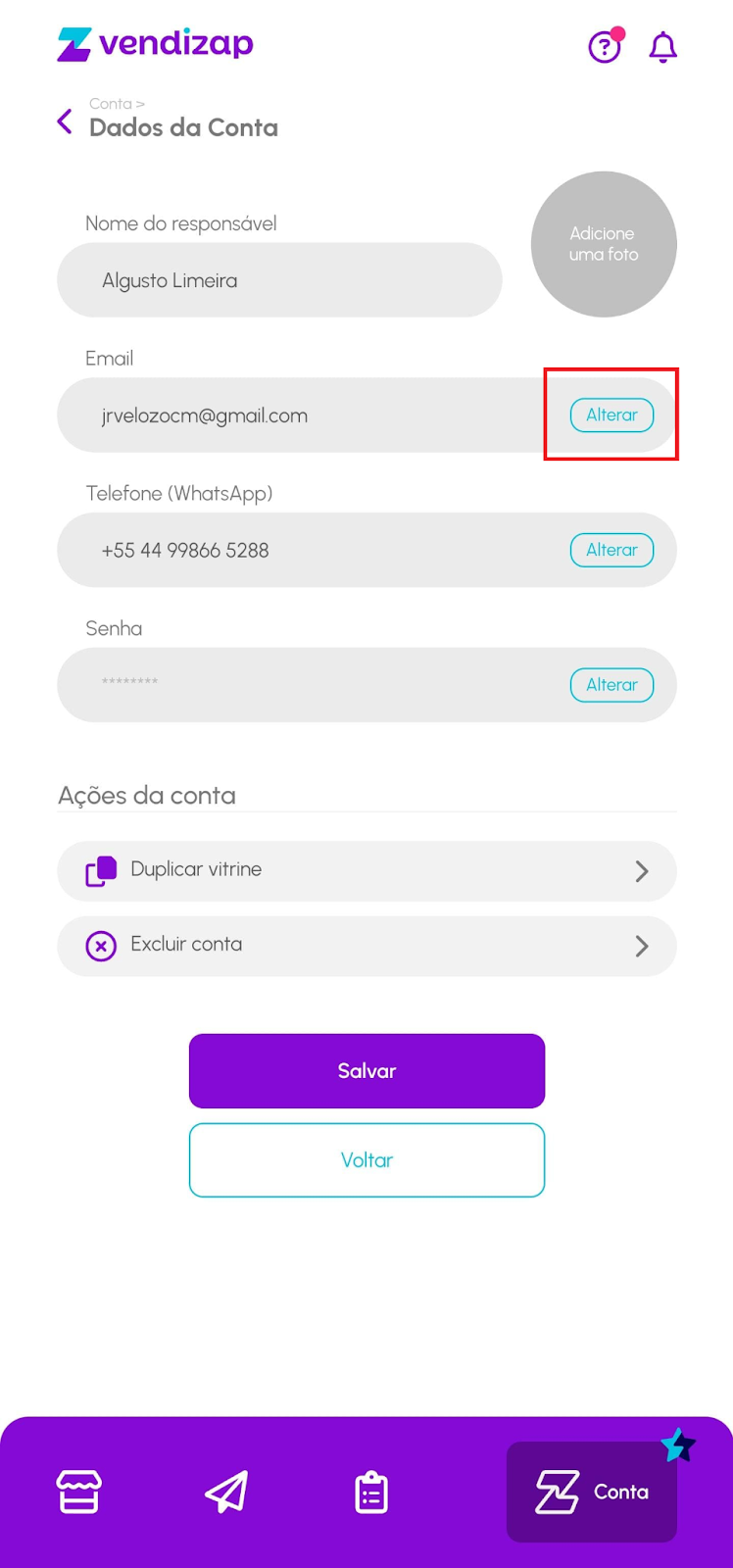Open the help question mark icon
The width and height of the screenshot is (733, 1568).
[x=605, y=46]
